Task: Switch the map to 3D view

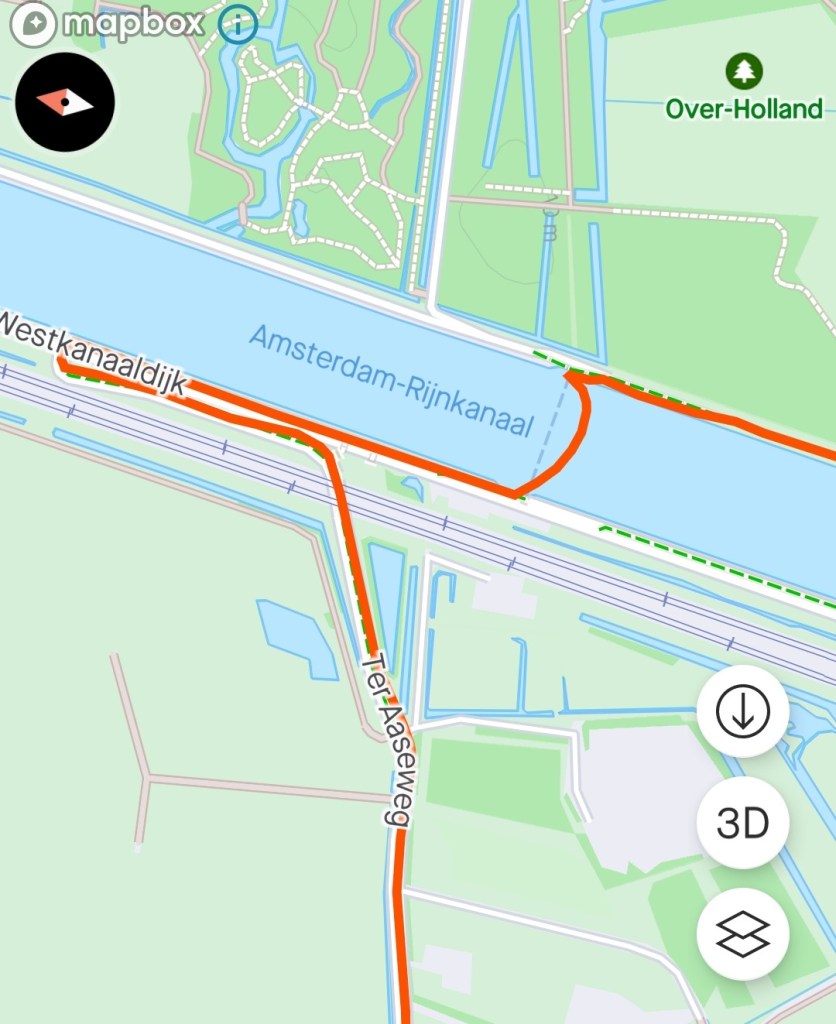Action: [742, 824]
